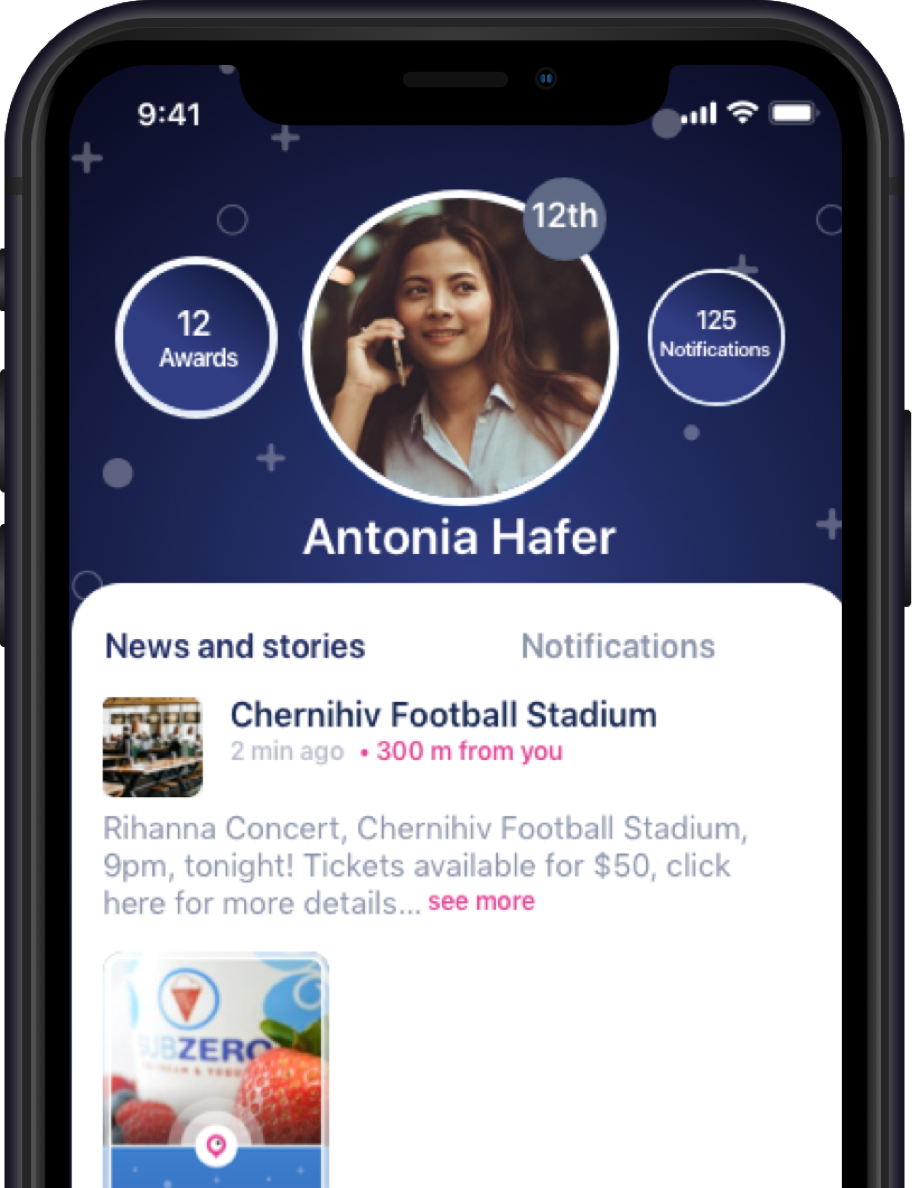Image resolution: width=912 pixels, height=1188 pixels.
Task: Tap Antonia Hafer's profile photo
Action: click(460, 347)
